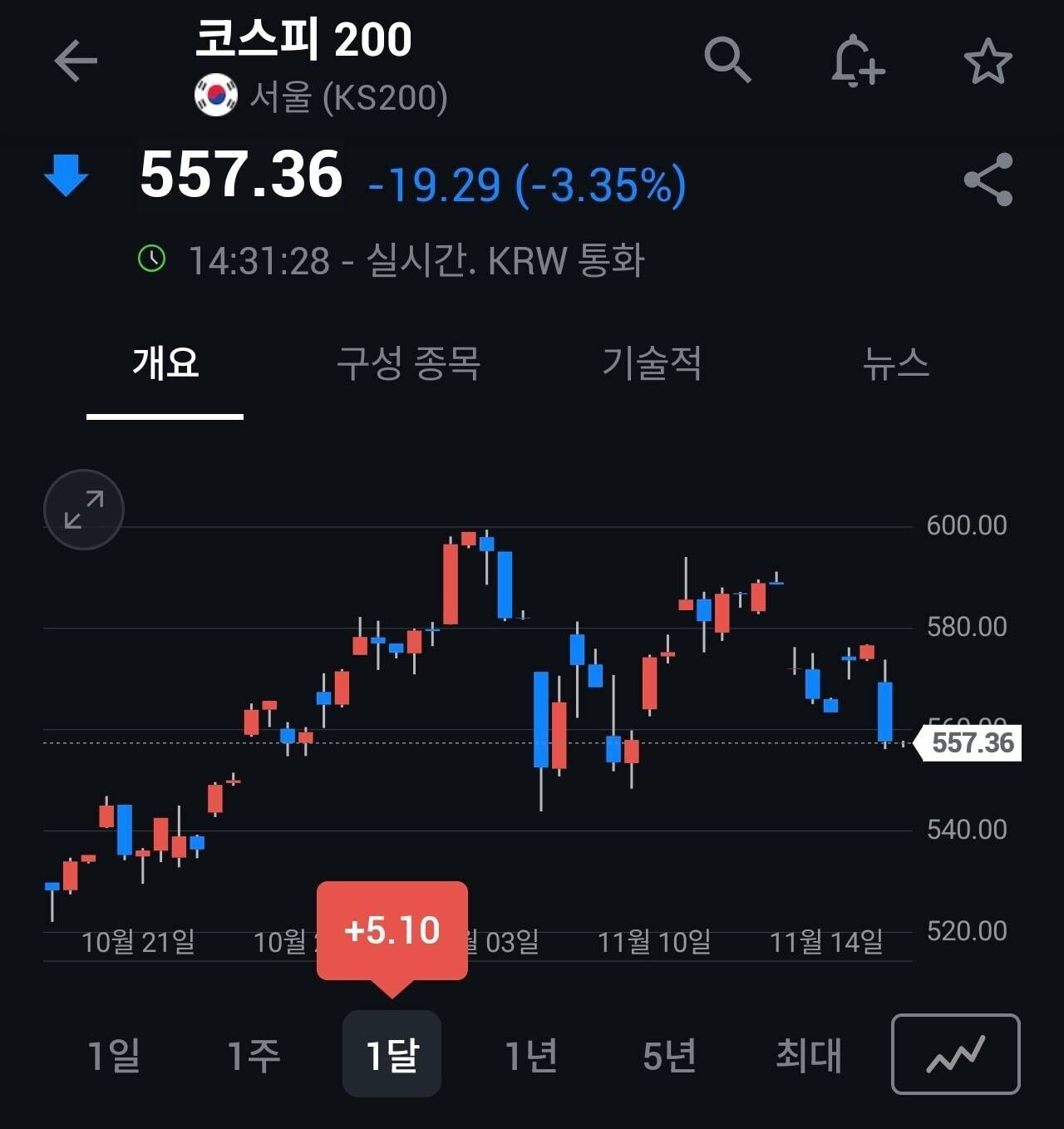Select the 개요 tab
Image resolution: width=1064 pixels, height=1129 pixels.
coord(164,363)
